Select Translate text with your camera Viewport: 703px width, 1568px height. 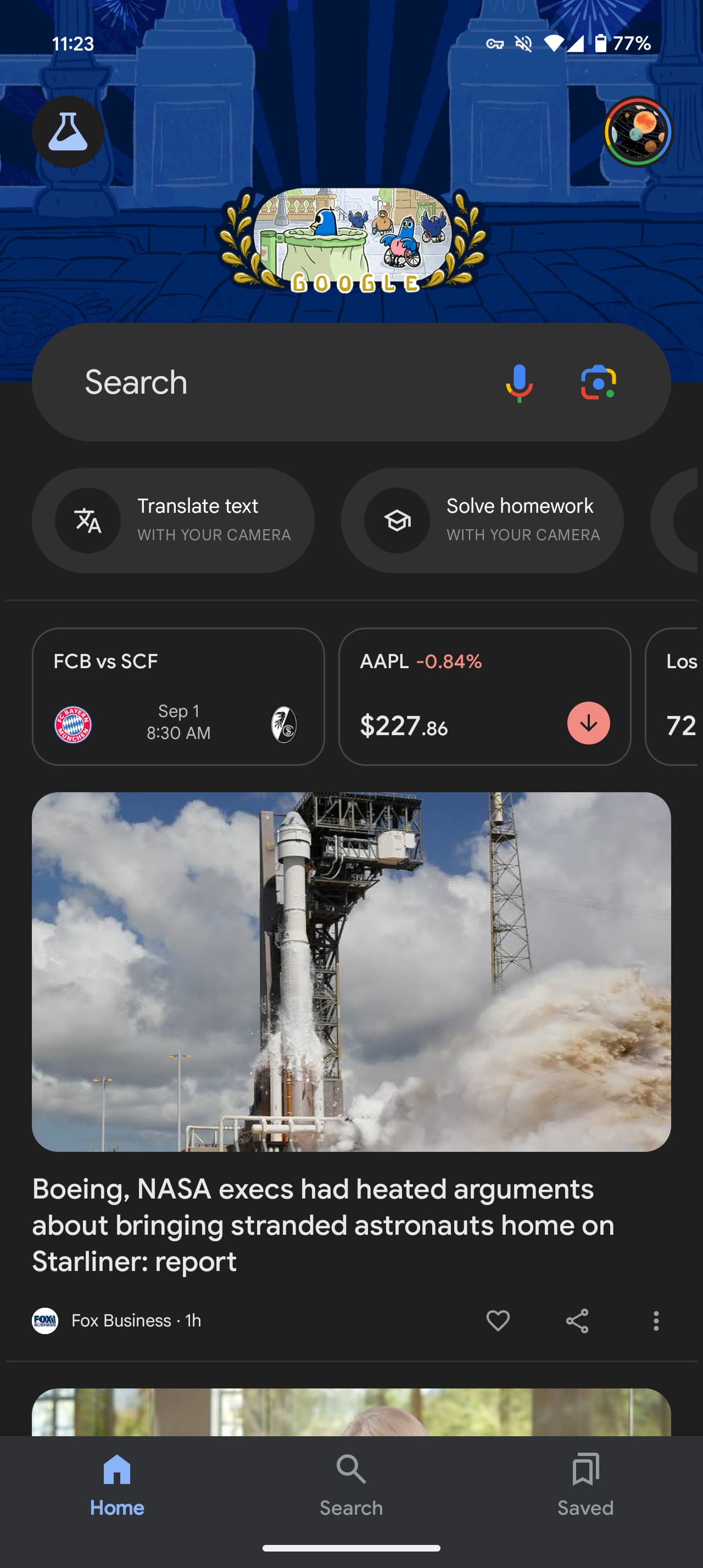pyautogui.click(x=174, y=520)
